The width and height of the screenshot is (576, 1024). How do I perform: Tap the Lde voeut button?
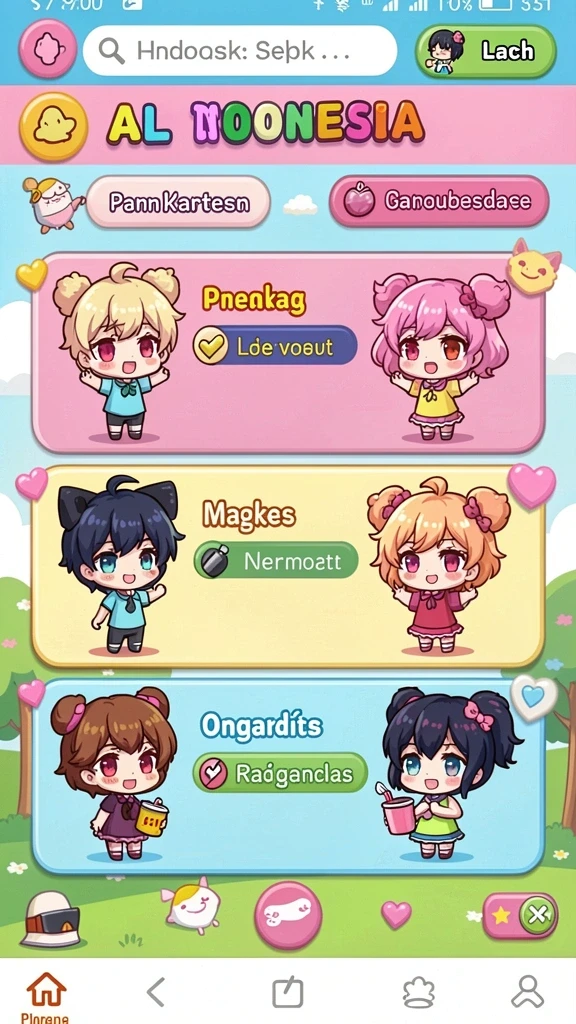click(x=275, y=345)
